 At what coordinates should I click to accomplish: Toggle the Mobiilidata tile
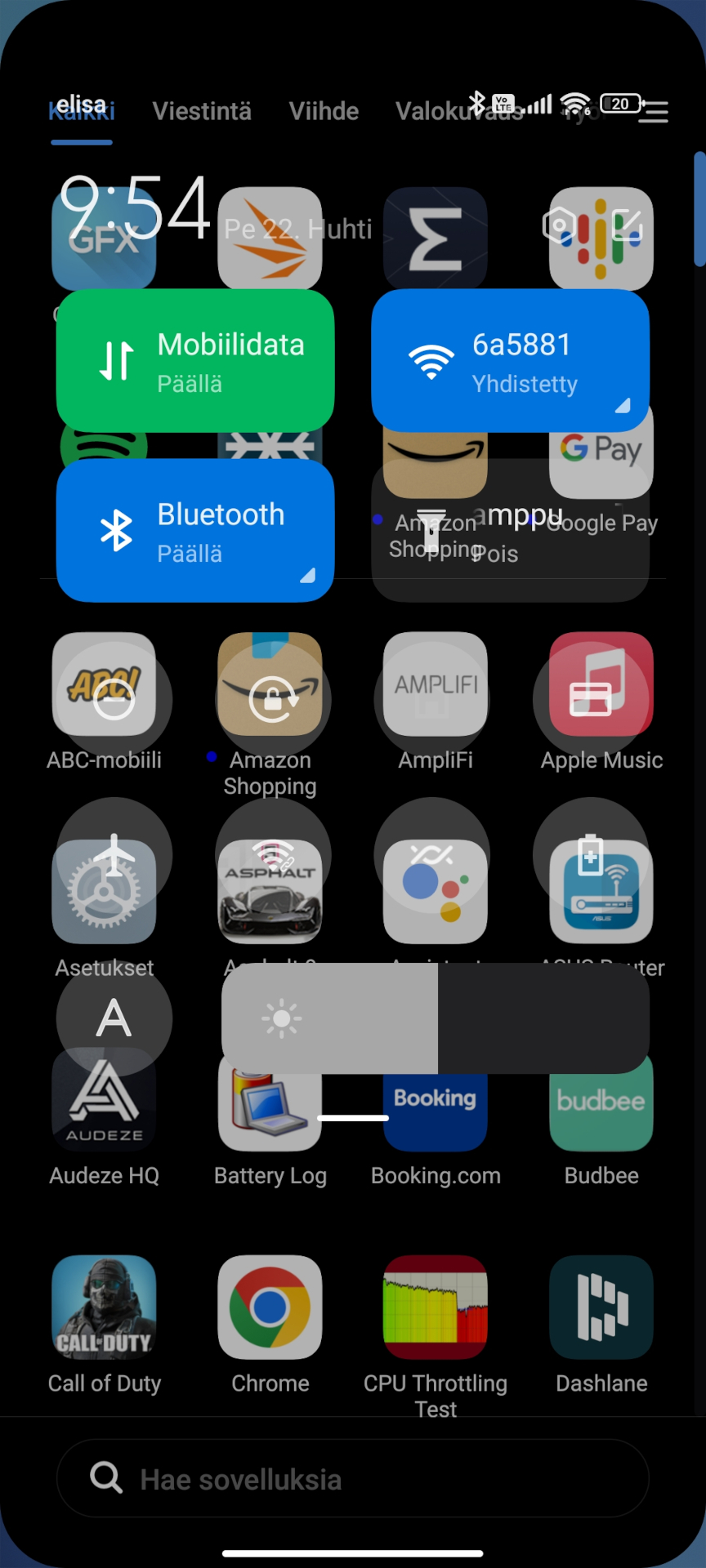194,360
